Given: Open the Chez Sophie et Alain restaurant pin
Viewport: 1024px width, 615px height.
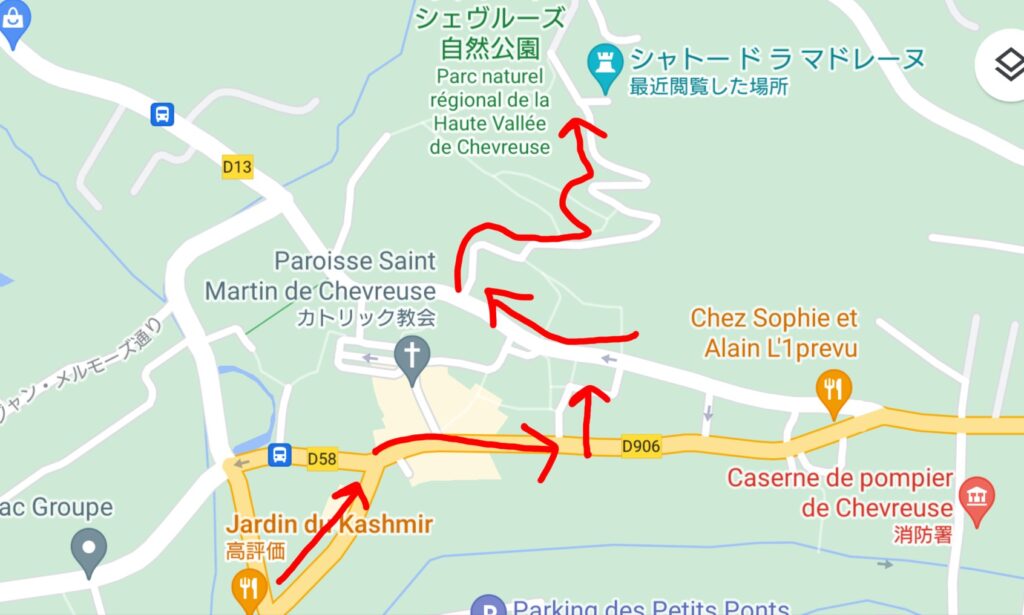Looking at the screenshot, I should coord(833,389).
